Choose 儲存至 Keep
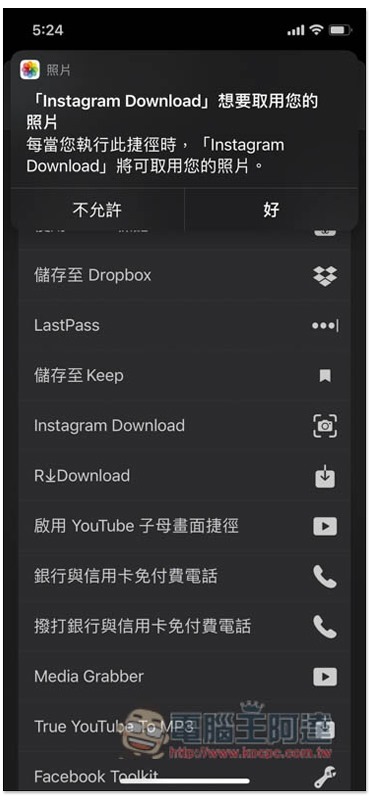The image size is (369, 800). (185, 376)
